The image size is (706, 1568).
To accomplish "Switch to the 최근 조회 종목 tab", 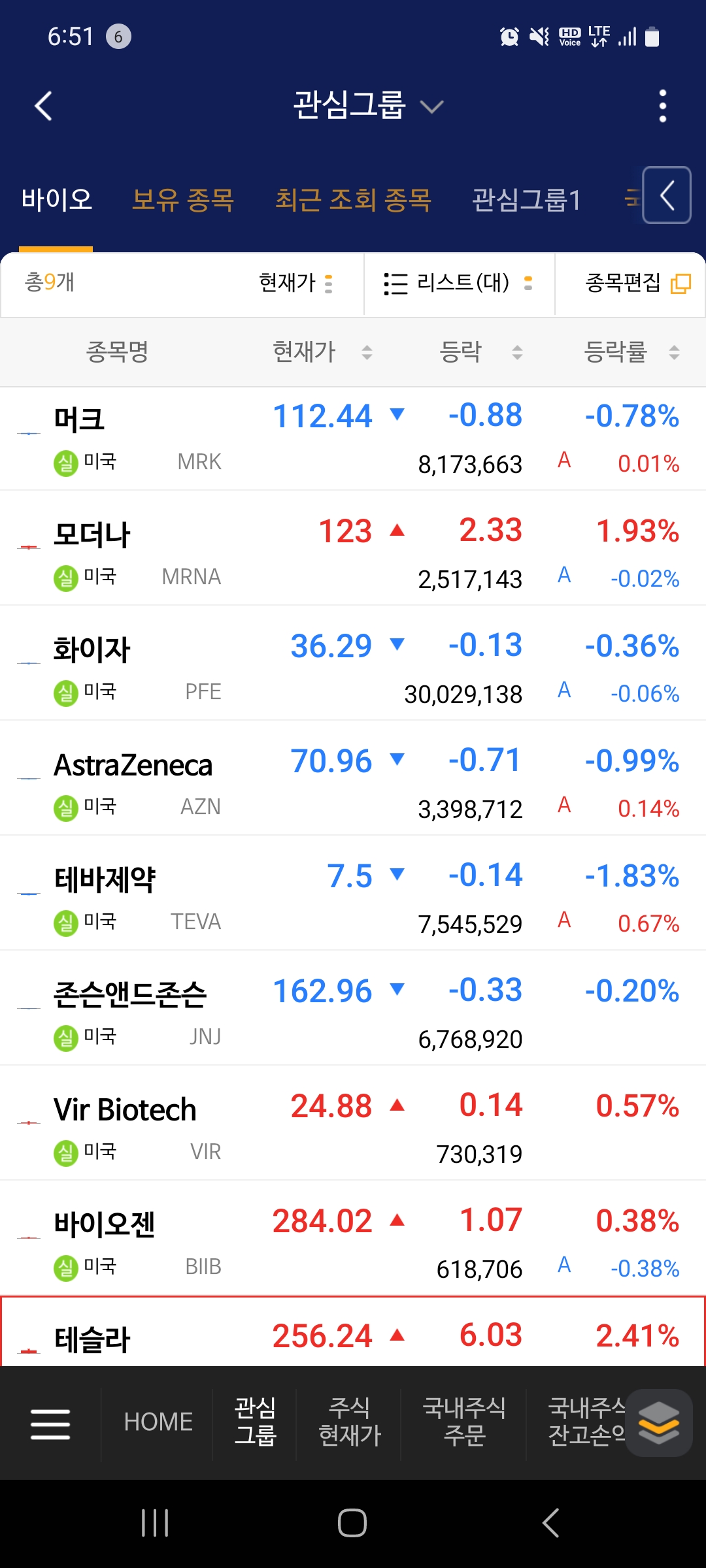I will coord(353,200).
